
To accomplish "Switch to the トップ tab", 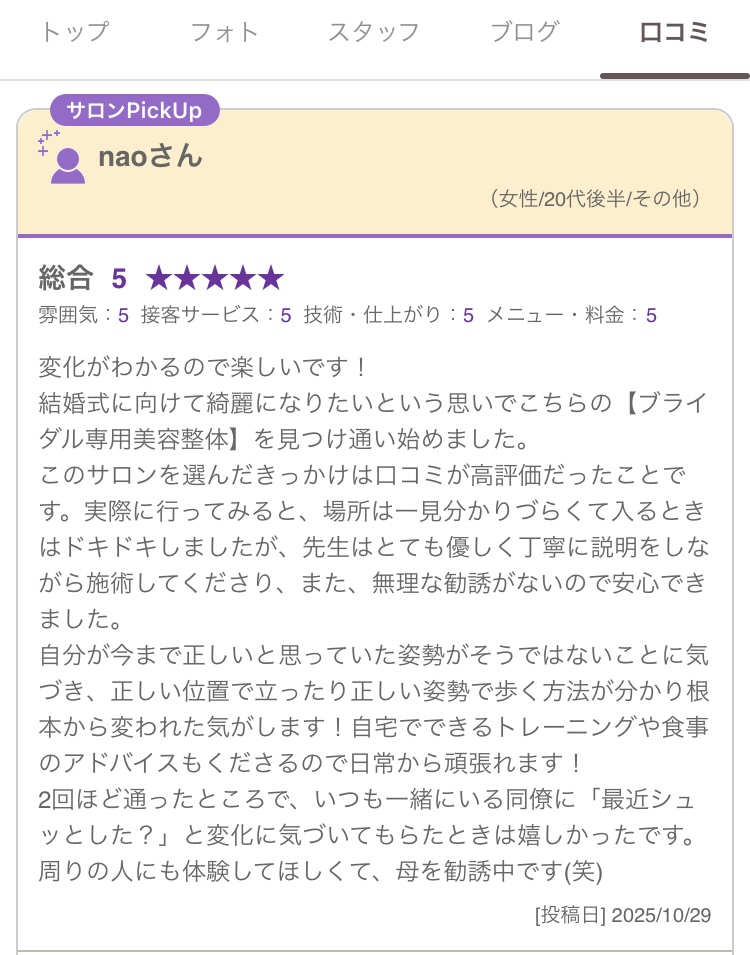I will tap(74, 32).
